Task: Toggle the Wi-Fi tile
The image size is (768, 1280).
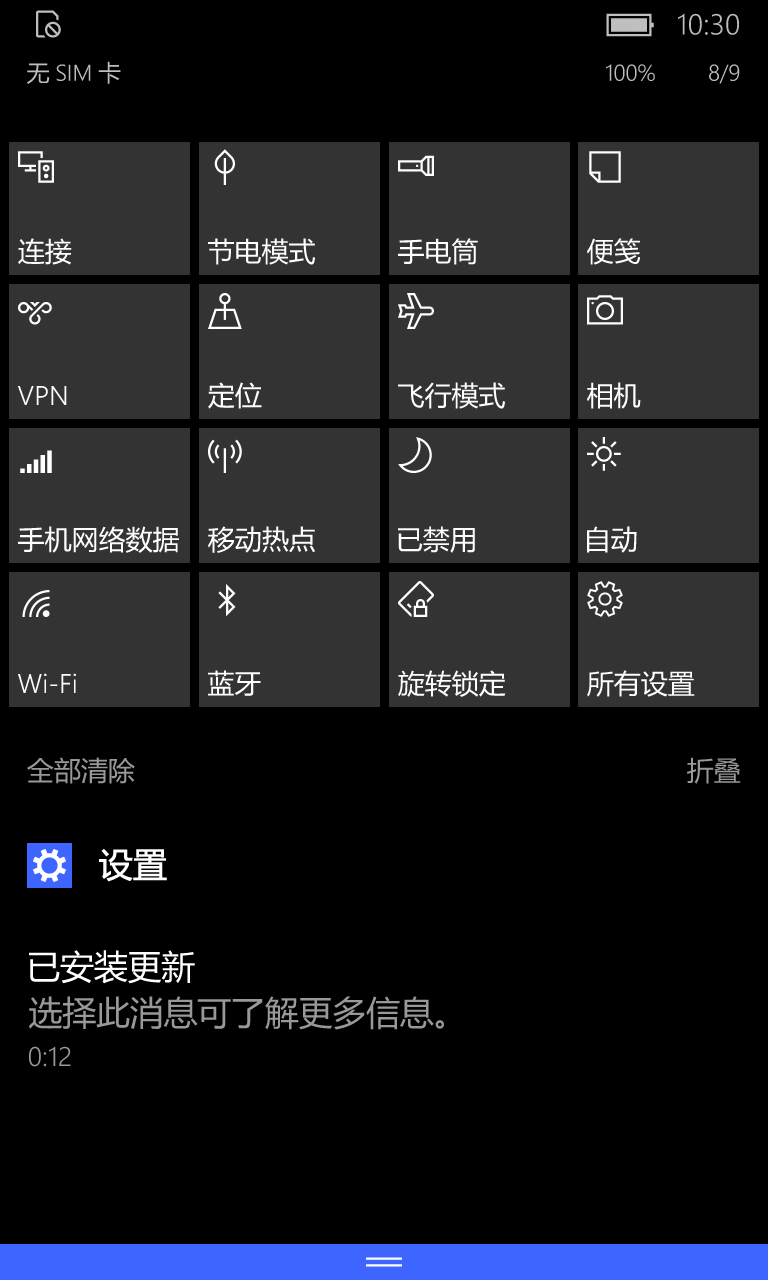Action: point(99,639)
